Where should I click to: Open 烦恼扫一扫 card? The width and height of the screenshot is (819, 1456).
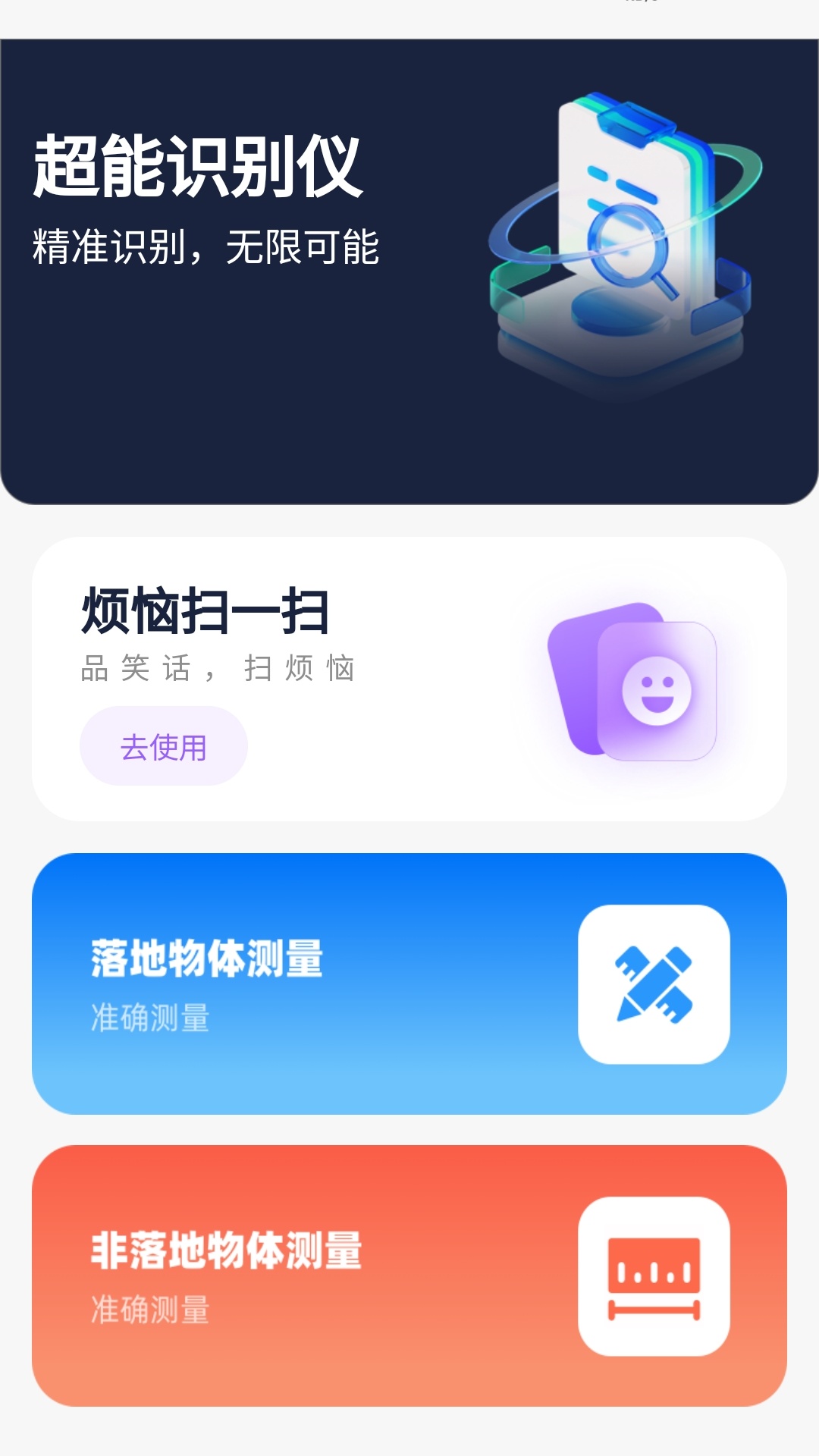click(x=409, y=679)
